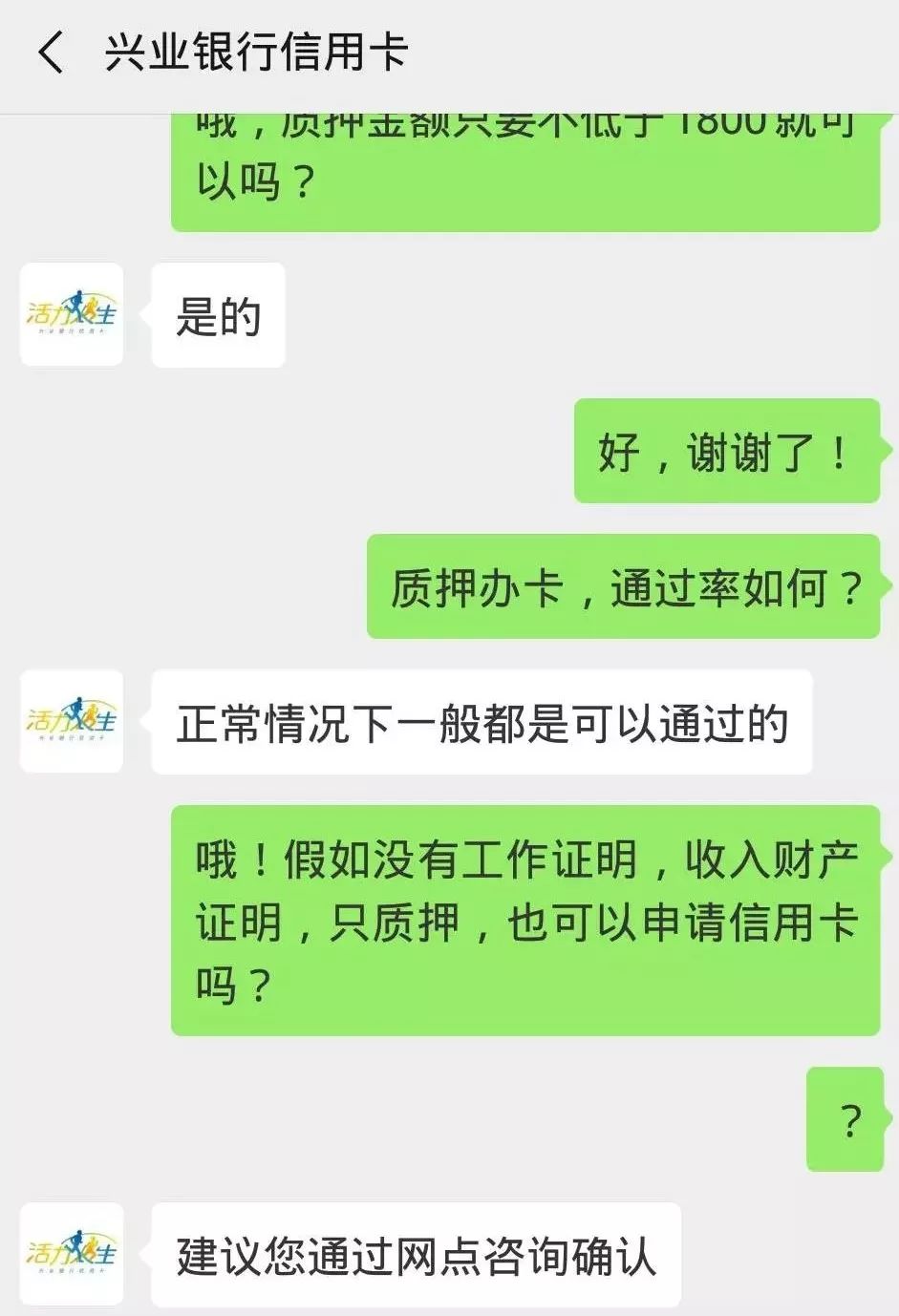Select the 是的 message bubble
Viewport: 899px width, 1316px height.
click(218, 315)
